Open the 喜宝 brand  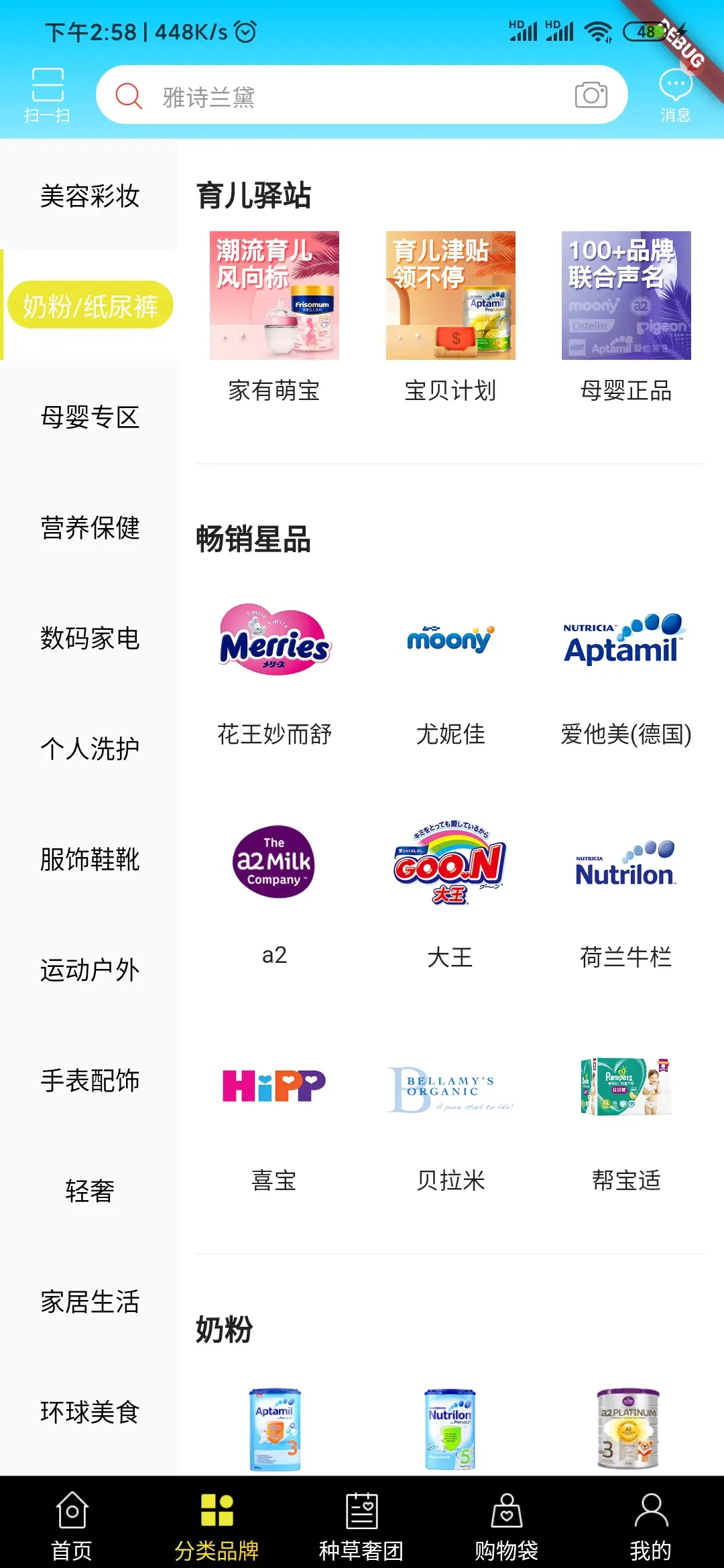click(274, 1116)
